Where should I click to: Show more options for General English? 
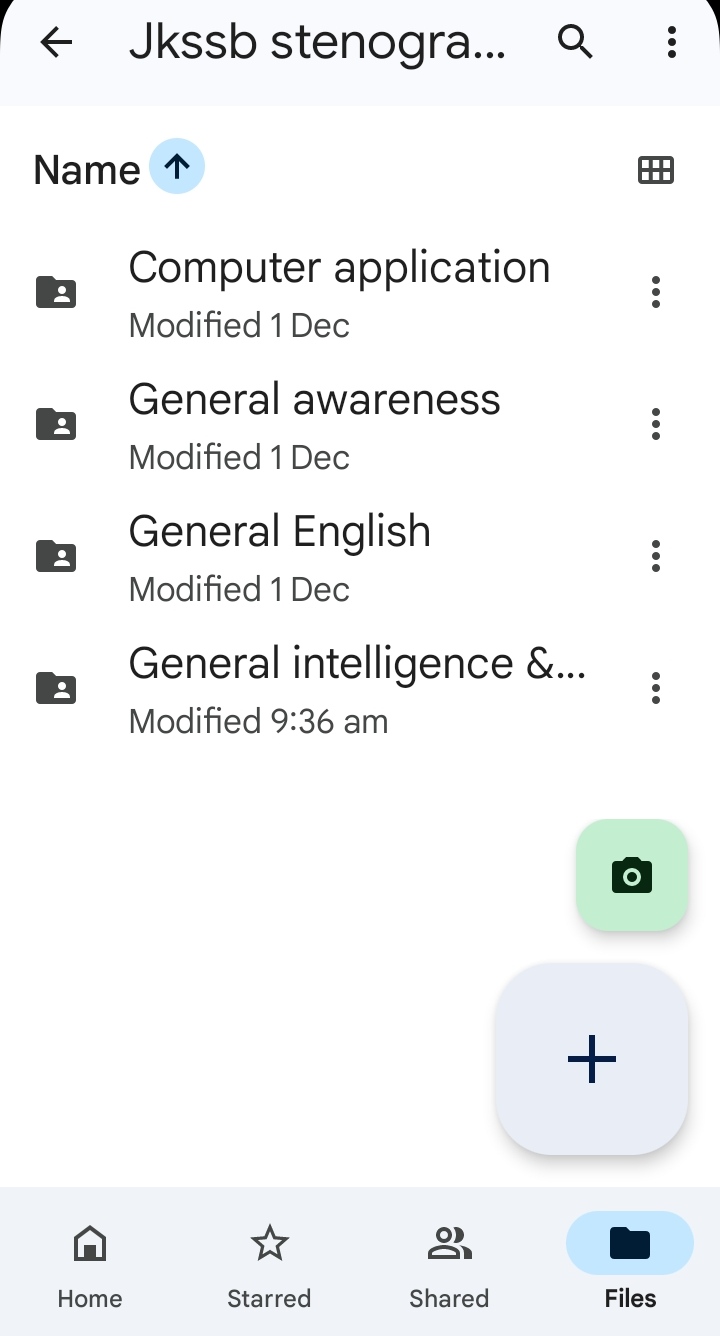(x=656, y=556)
